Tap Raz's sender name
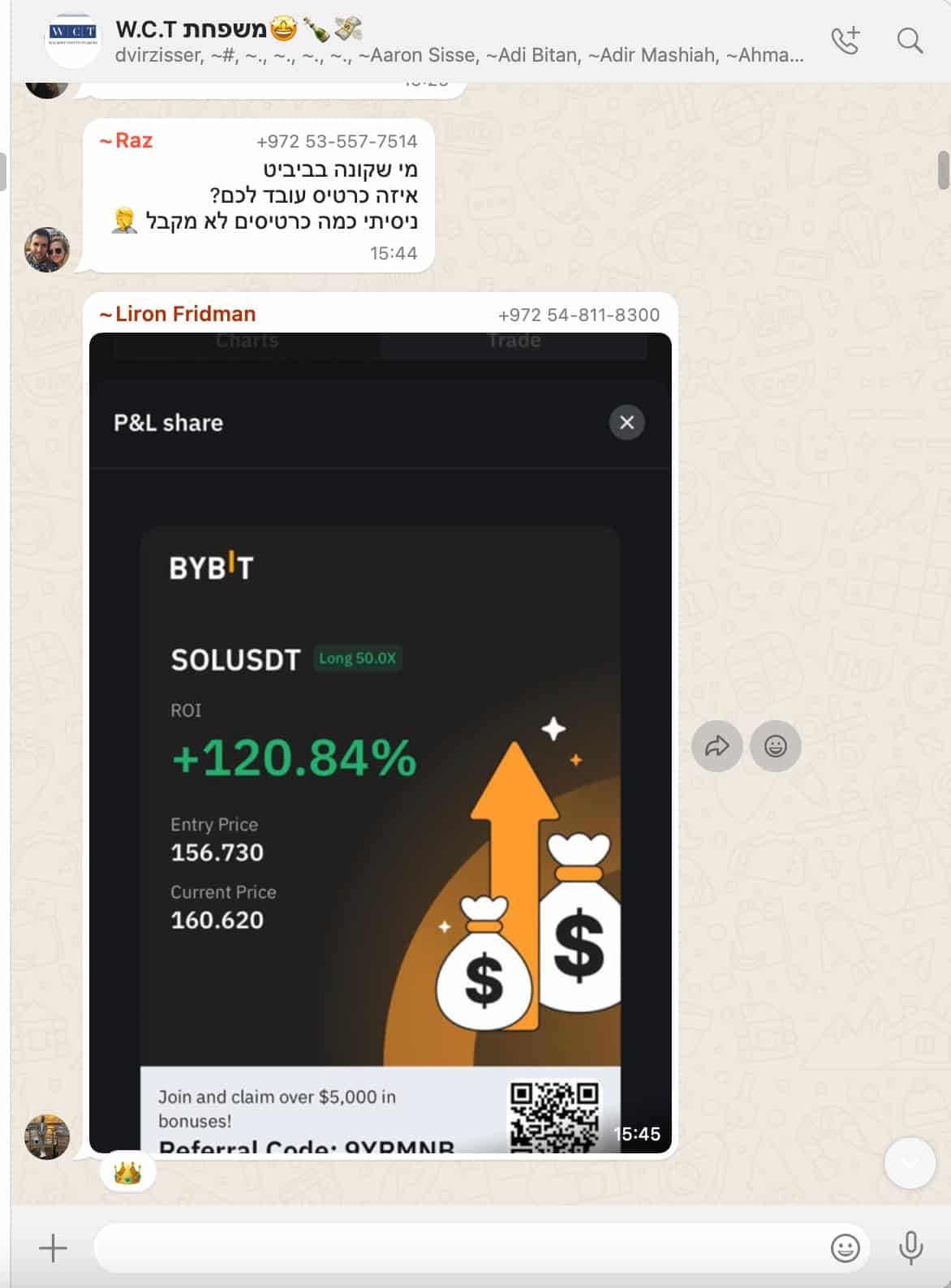 133,140
